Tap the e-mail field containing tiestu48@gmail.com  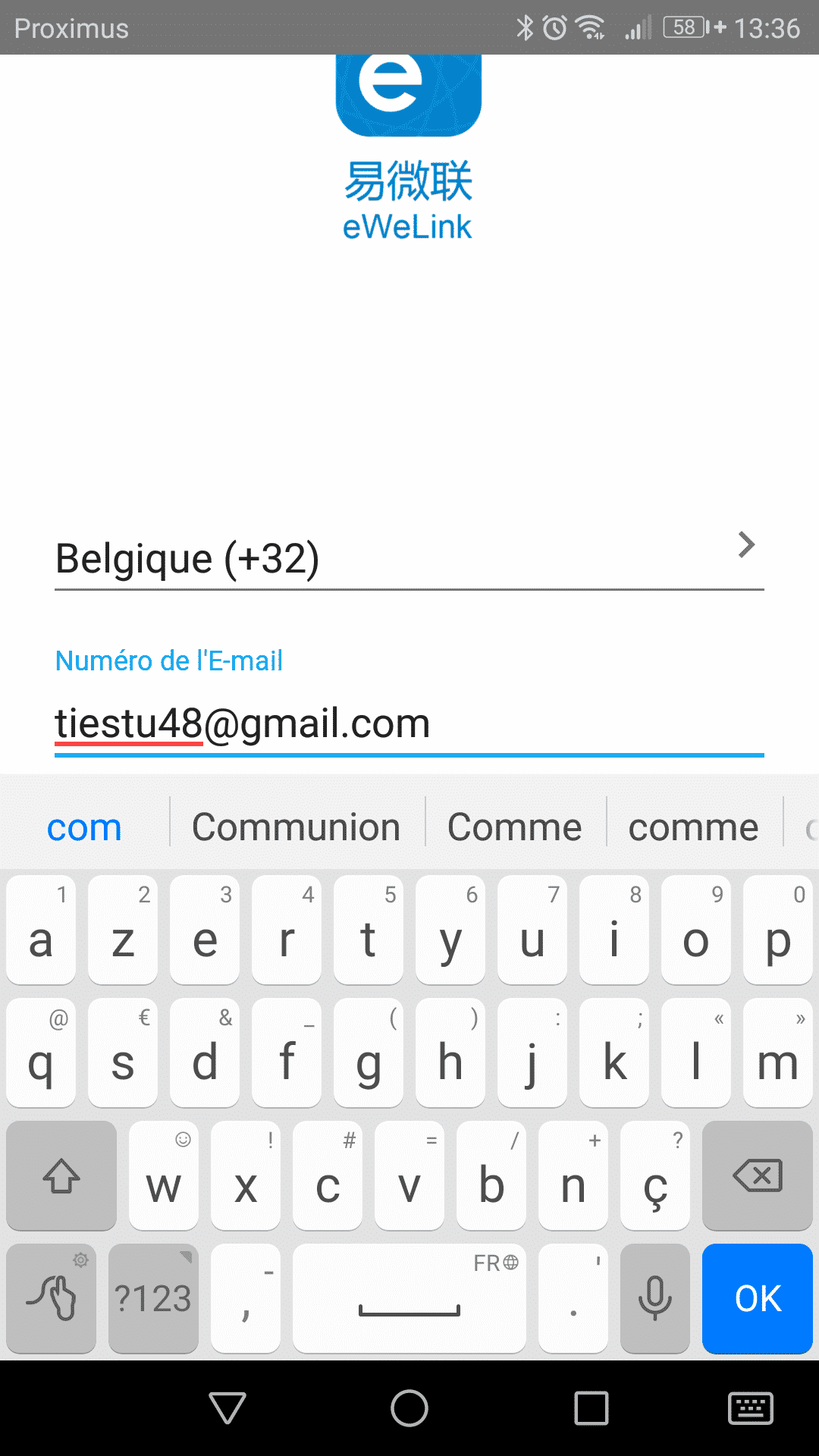click(409, 723)
